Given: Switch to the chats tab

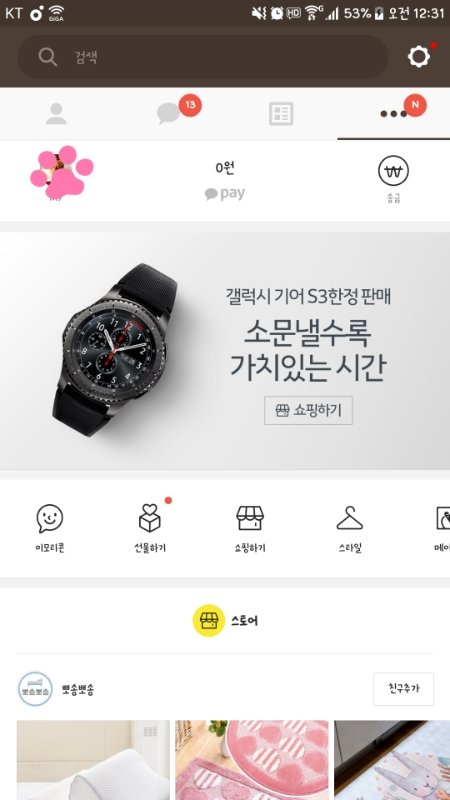Looking at the screenshot, I should click(x=169, y=113).
